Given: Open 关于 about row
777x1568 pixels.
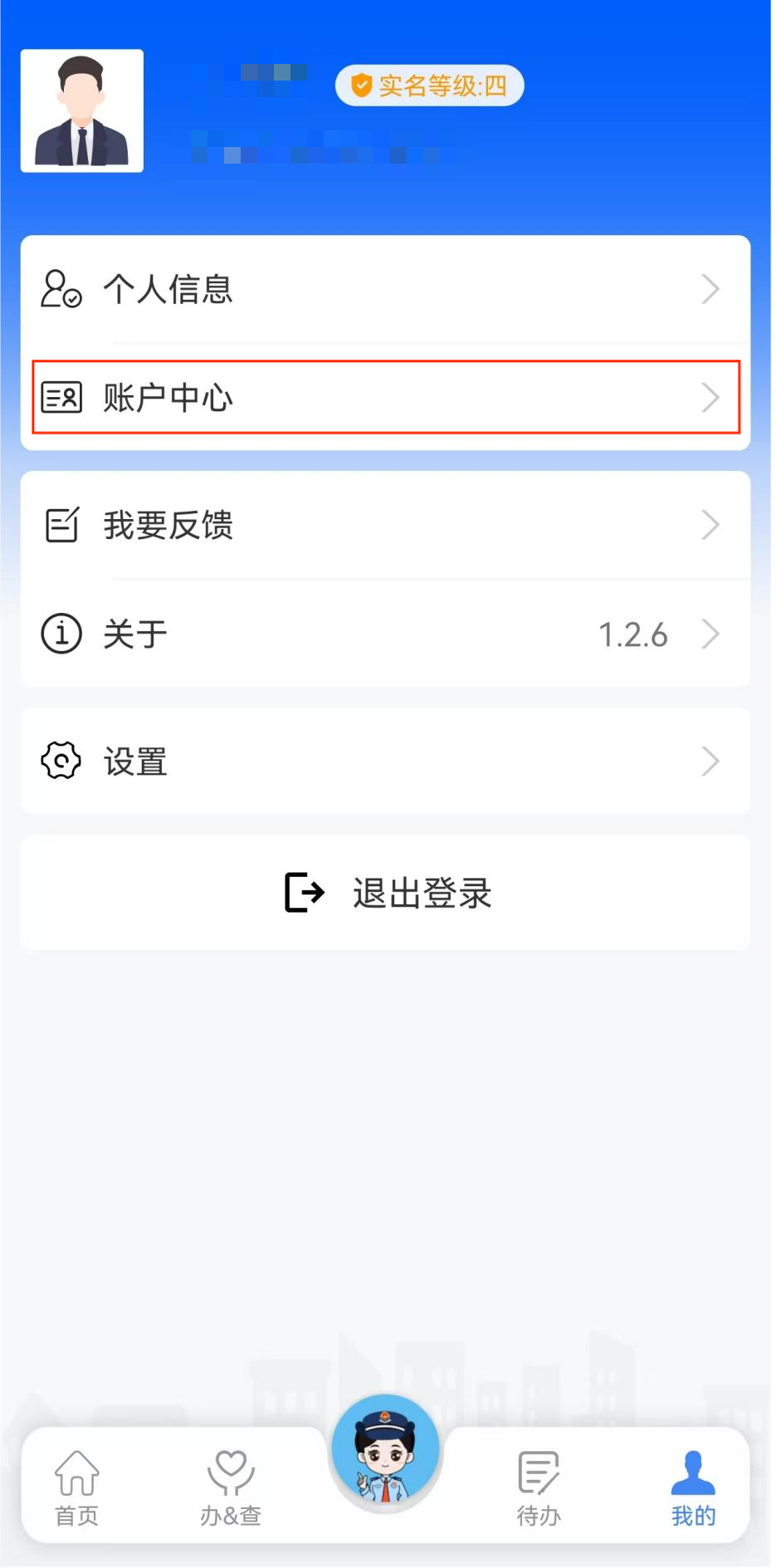Looking at the screenshot, I should click(x=385, y=635).
